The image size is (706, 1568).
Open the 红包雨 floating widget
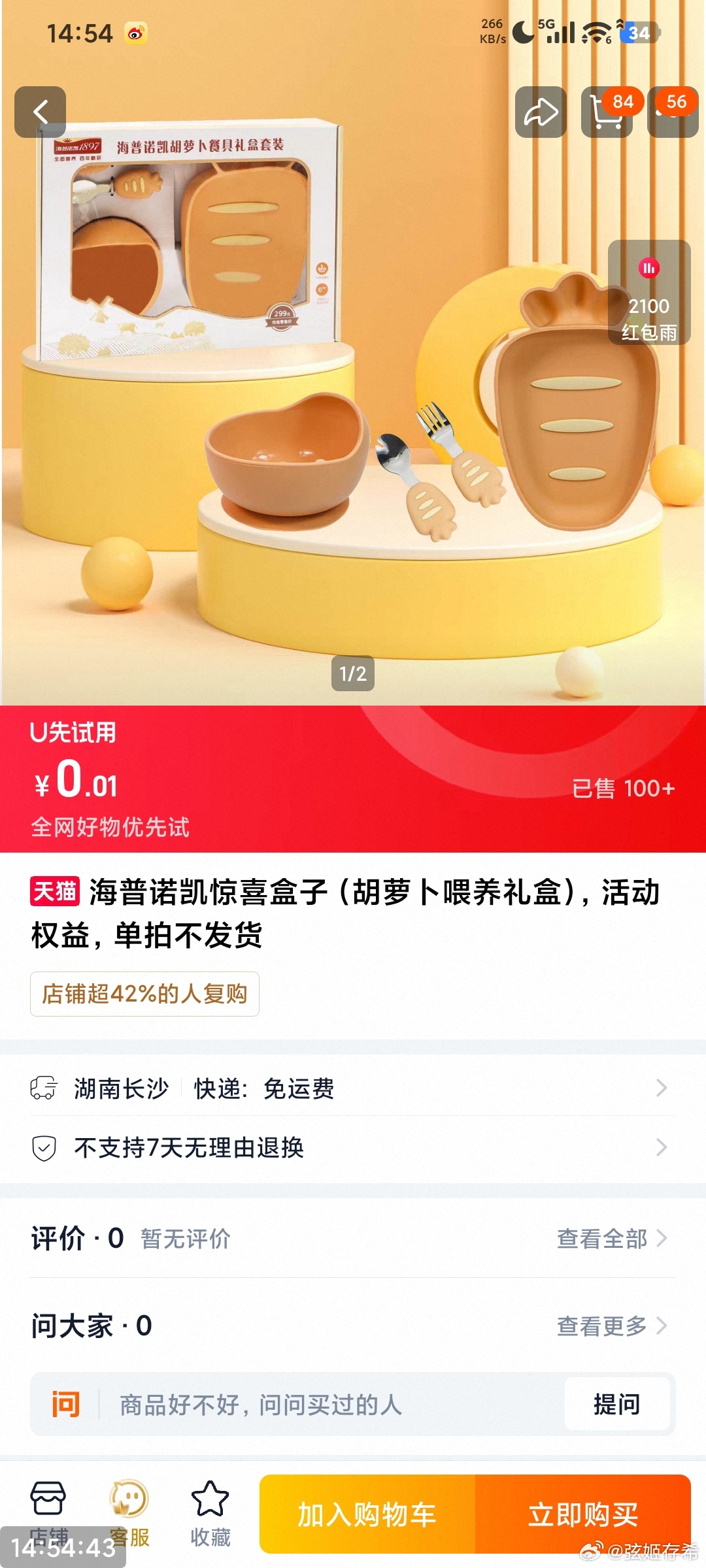(648, 293)
